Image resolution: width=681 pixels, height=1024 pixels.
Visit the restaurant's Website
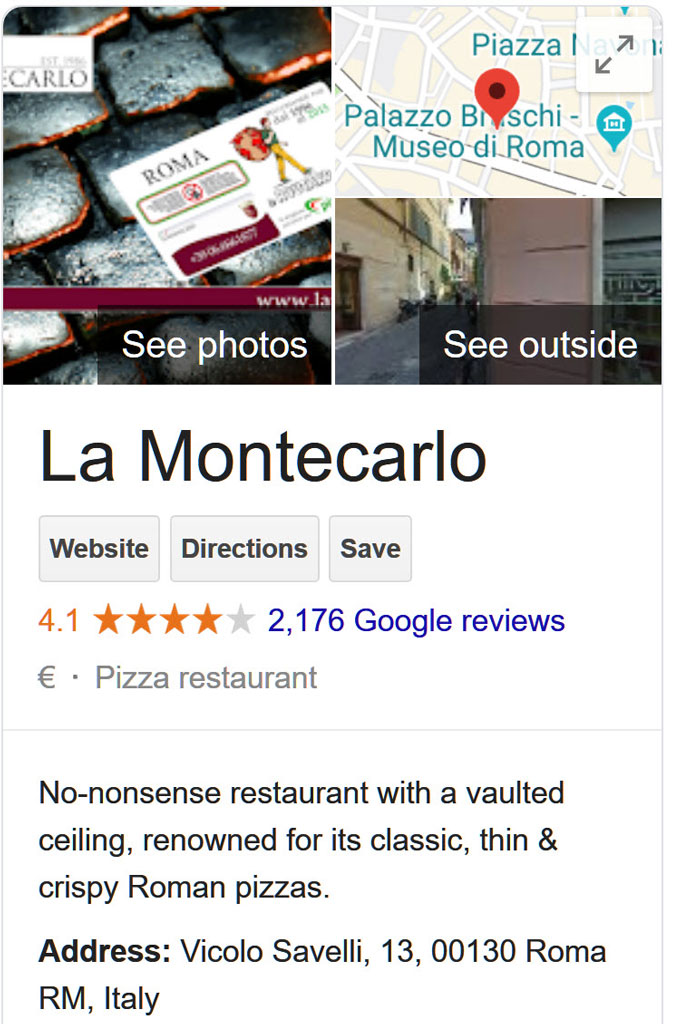99,548
